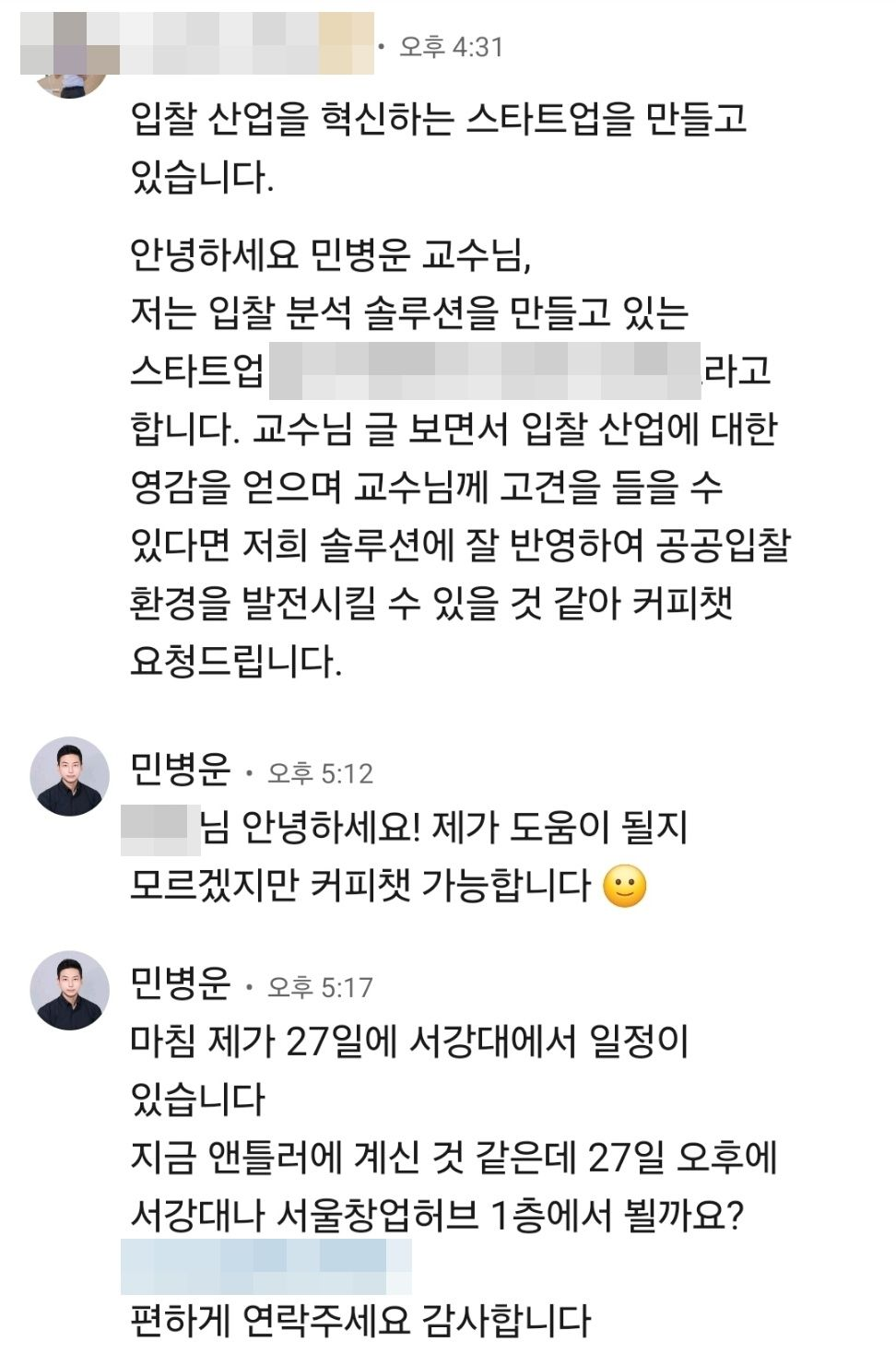Open 민병운's profile photo beside 5:12 message
896x1365 pixels.
click(70, 776)
